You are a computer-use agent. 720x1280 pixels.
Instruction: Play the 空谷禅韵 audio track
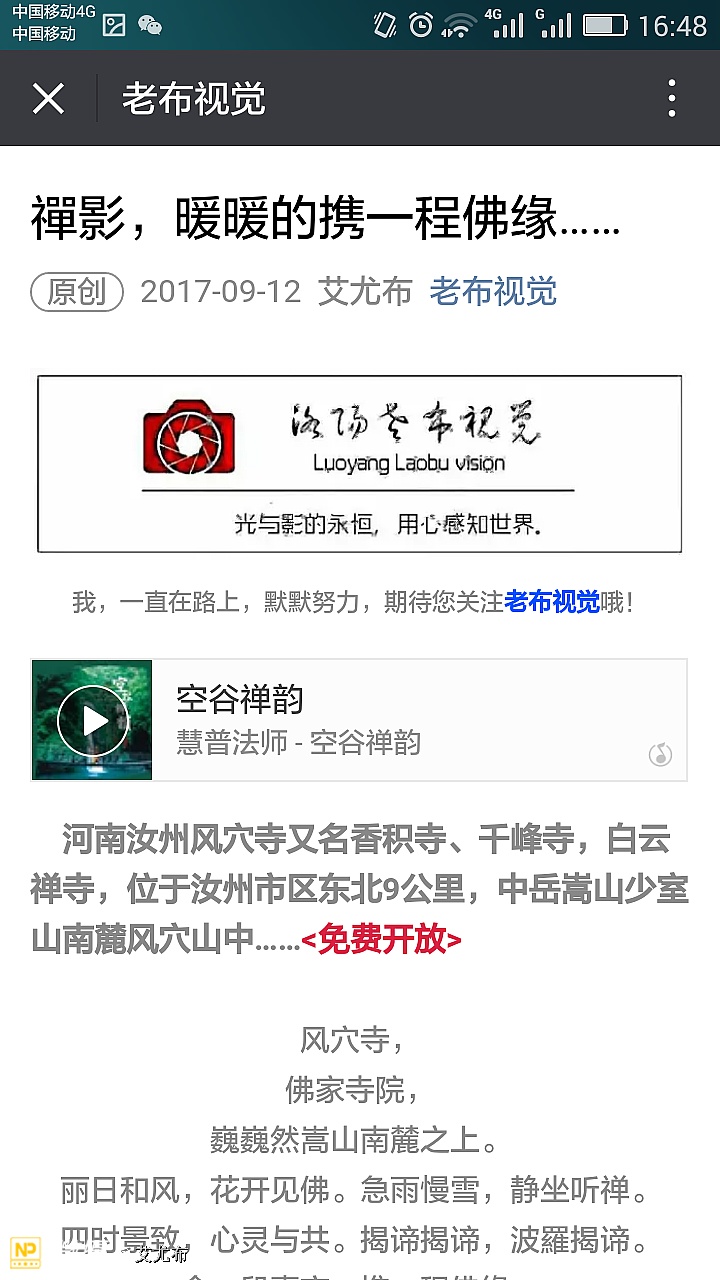click(93, 720)
